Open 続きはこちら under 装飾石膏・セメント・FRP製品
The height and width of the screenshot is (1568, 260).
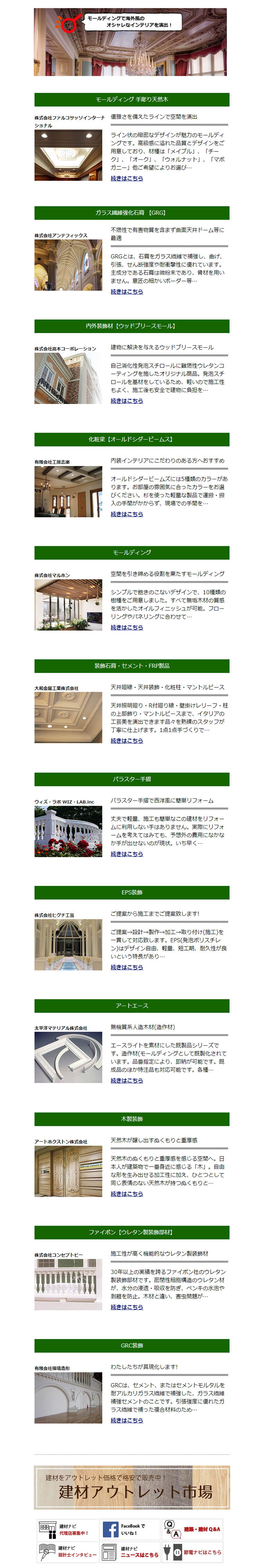(x=127, y=740)
